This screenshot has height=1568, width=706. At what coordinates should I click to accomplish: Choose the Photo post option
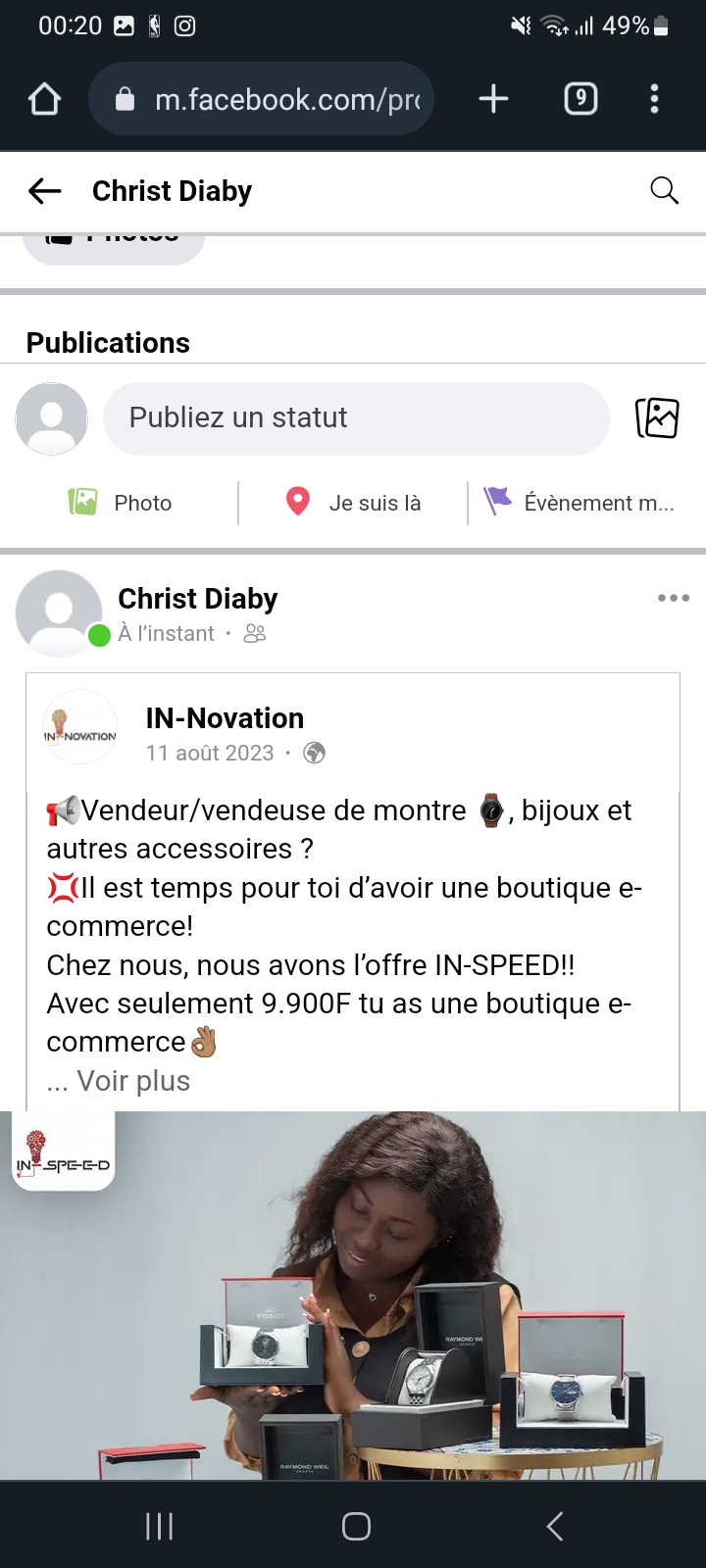click(121, 503)
